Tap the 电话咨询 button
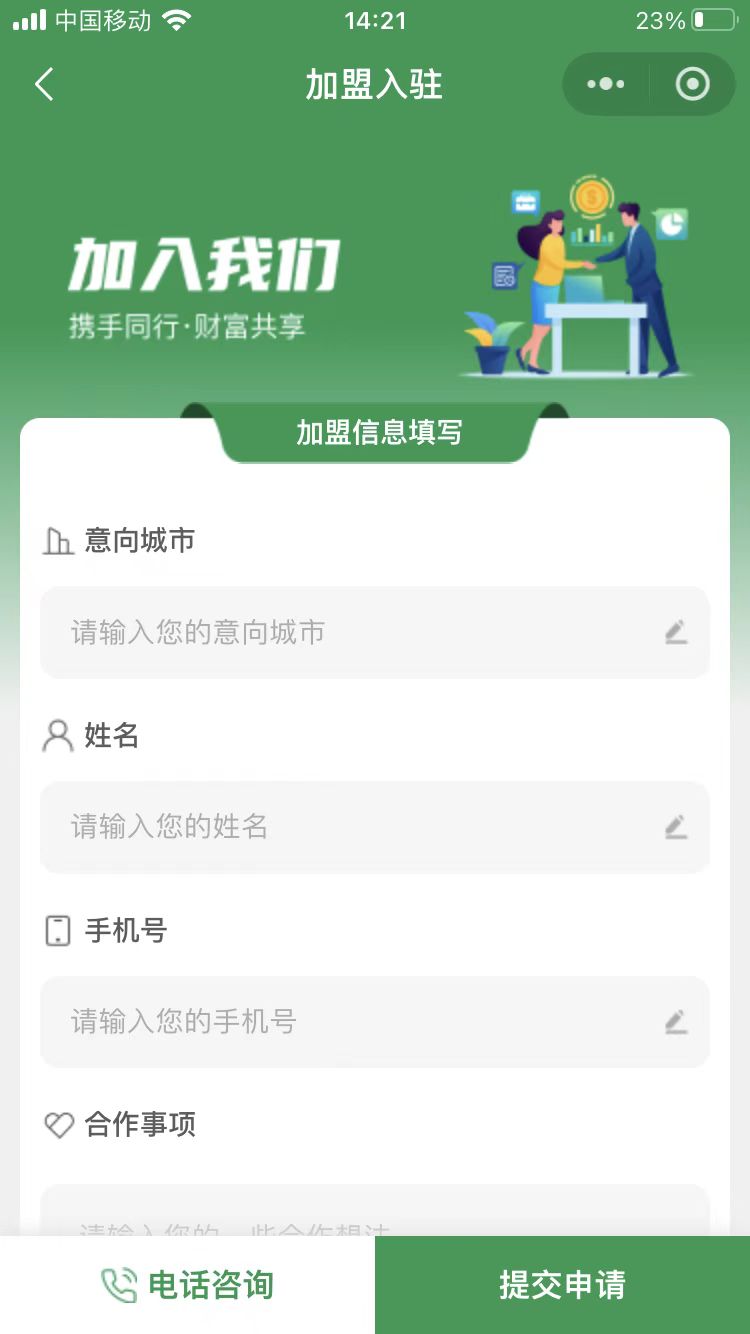 (188, 1285)
